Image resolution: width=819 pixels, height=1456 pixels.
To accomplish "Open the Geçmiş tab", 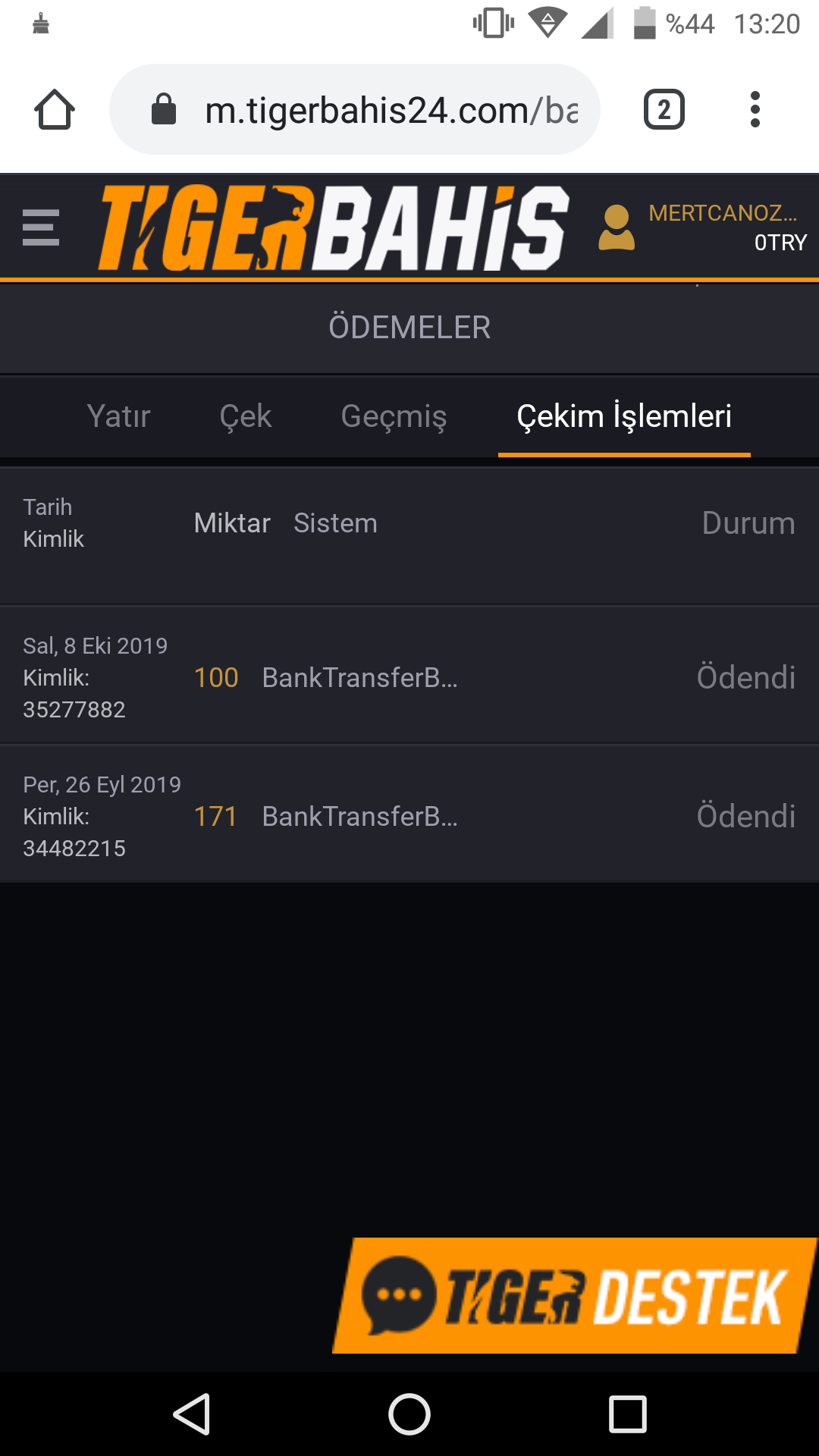I will pyautogui.click(x=394, y=416).
